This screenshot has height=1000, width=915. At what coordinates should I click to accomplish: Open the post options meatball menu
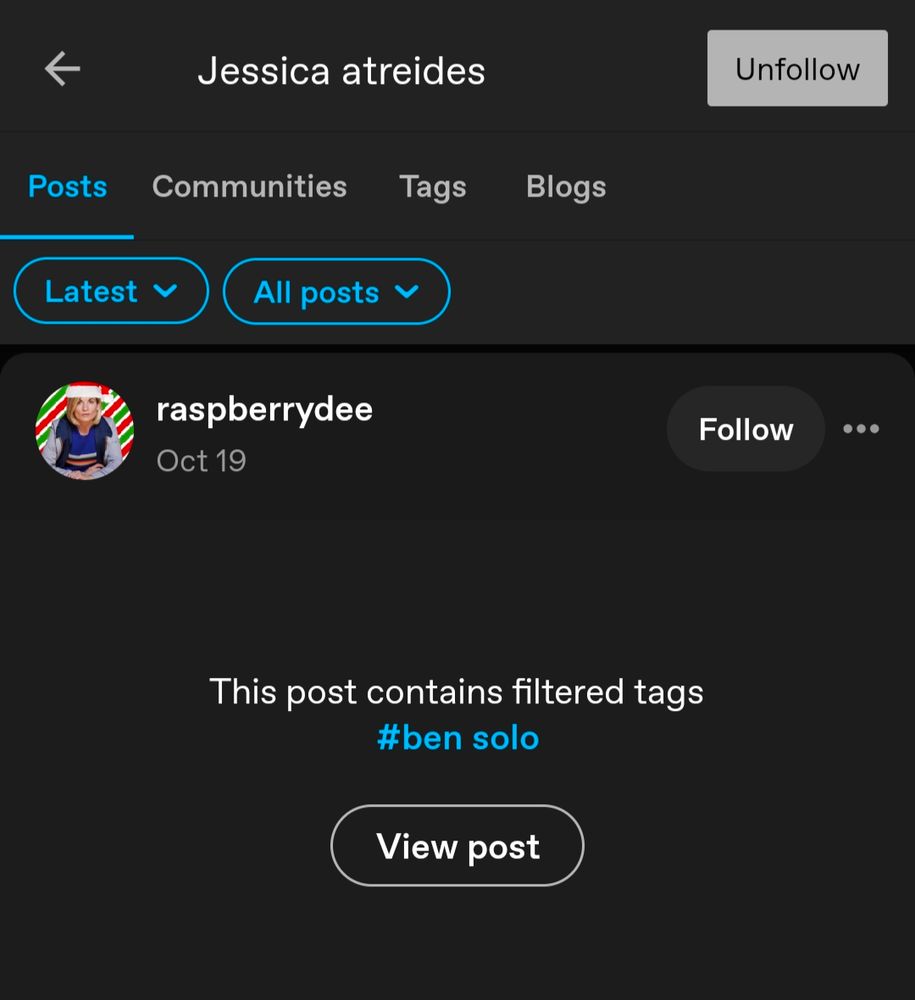click(x=862, y=429)
